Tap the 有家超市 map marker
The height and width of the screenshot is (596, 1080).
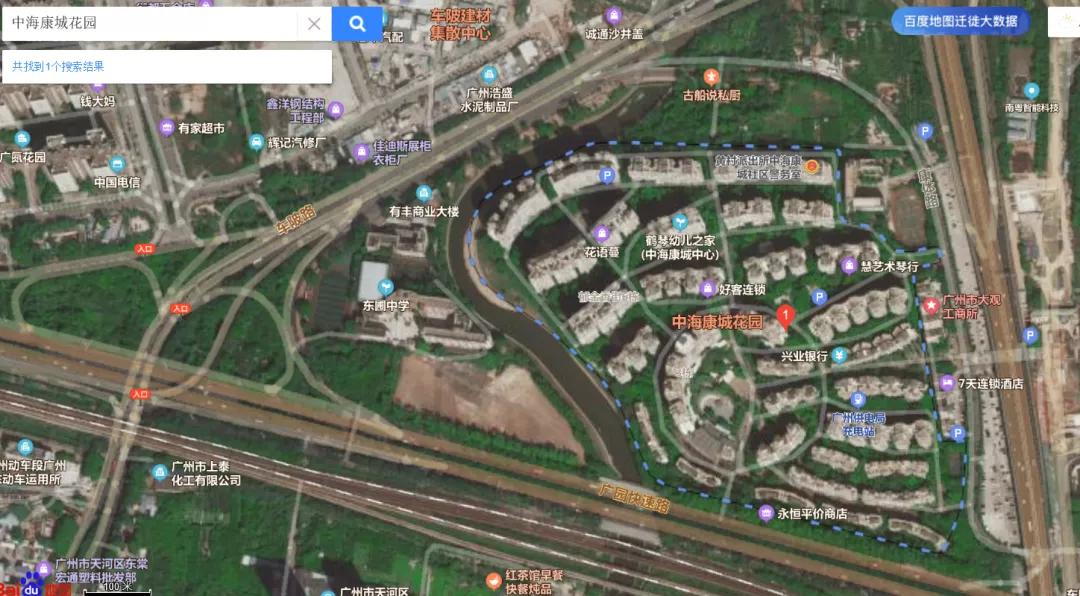point(167,128)
